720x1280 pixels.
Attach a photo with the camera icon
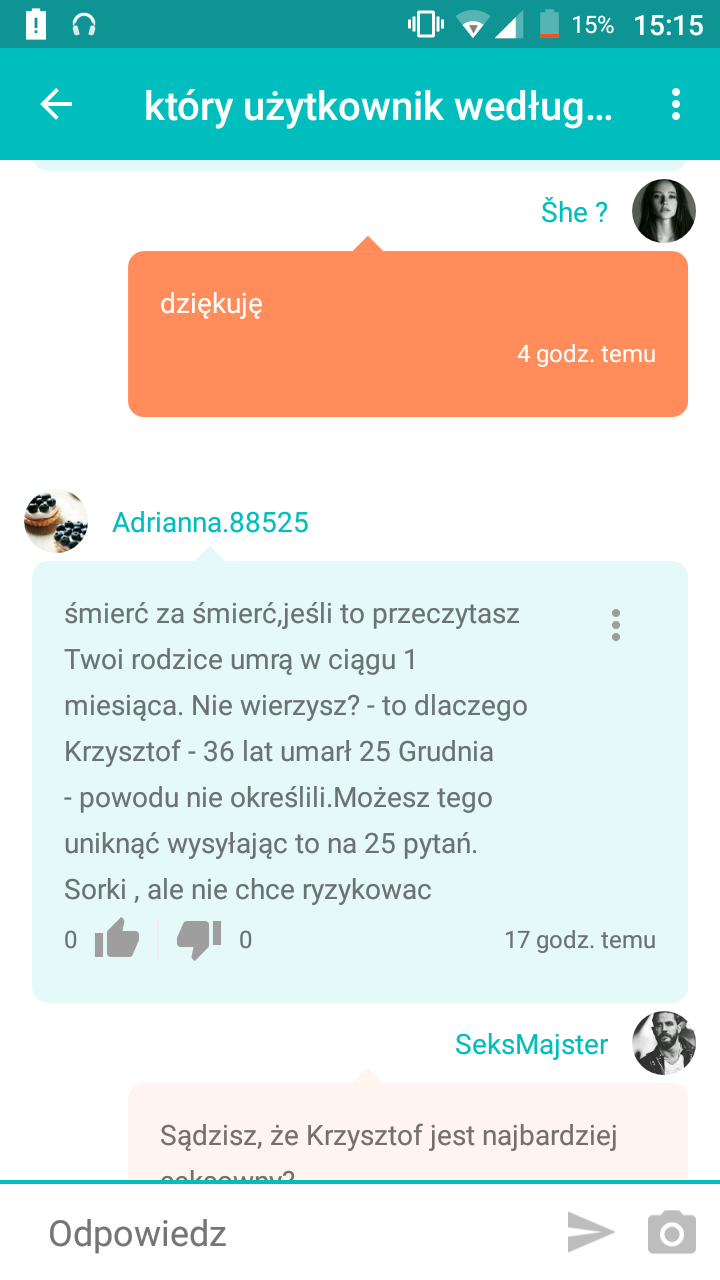(x=672, y=1232)
